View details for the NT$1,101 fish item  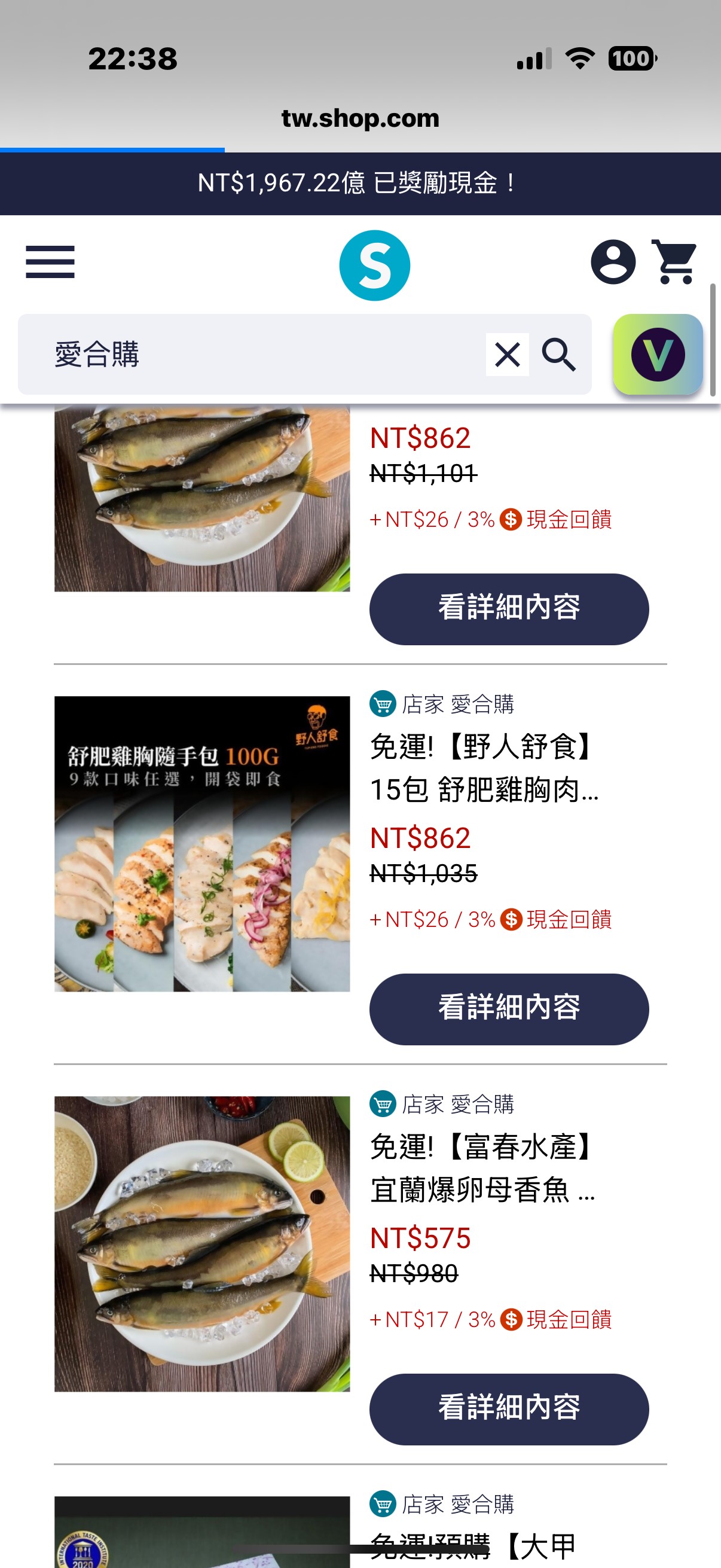[x=509, y=609]
